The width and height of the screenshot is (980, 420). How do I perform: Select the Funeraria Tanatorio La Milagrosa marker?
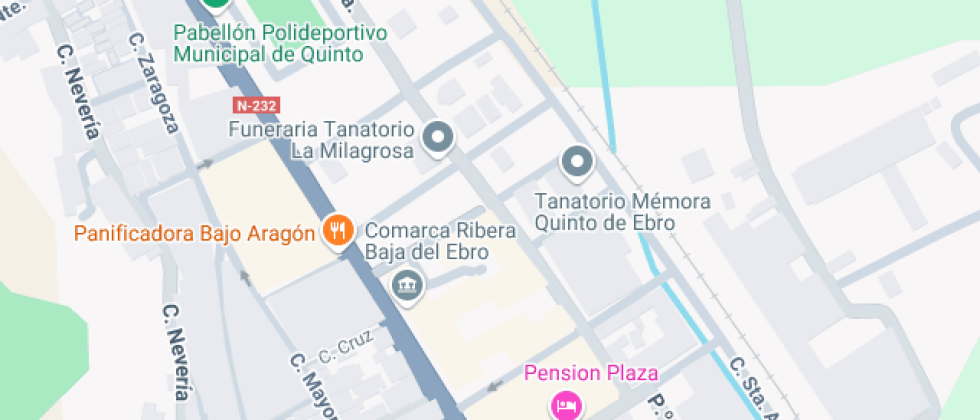coord(438,138)
